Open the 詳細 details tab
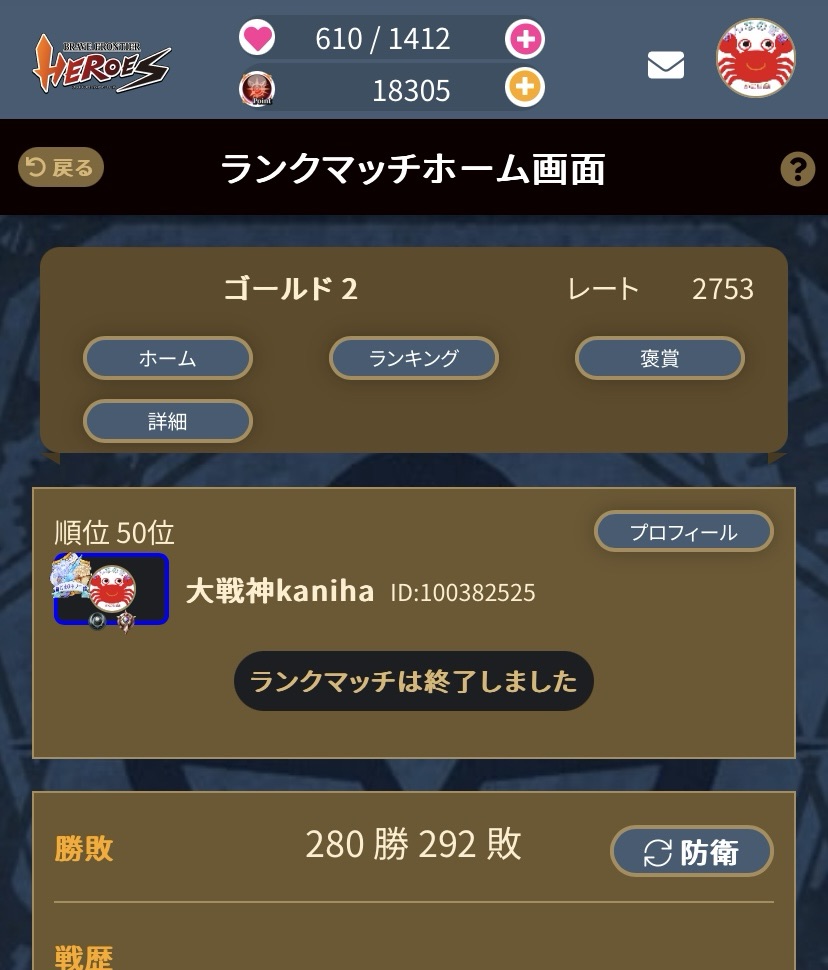This screenshot has width=828, height=970. [168, 421]
